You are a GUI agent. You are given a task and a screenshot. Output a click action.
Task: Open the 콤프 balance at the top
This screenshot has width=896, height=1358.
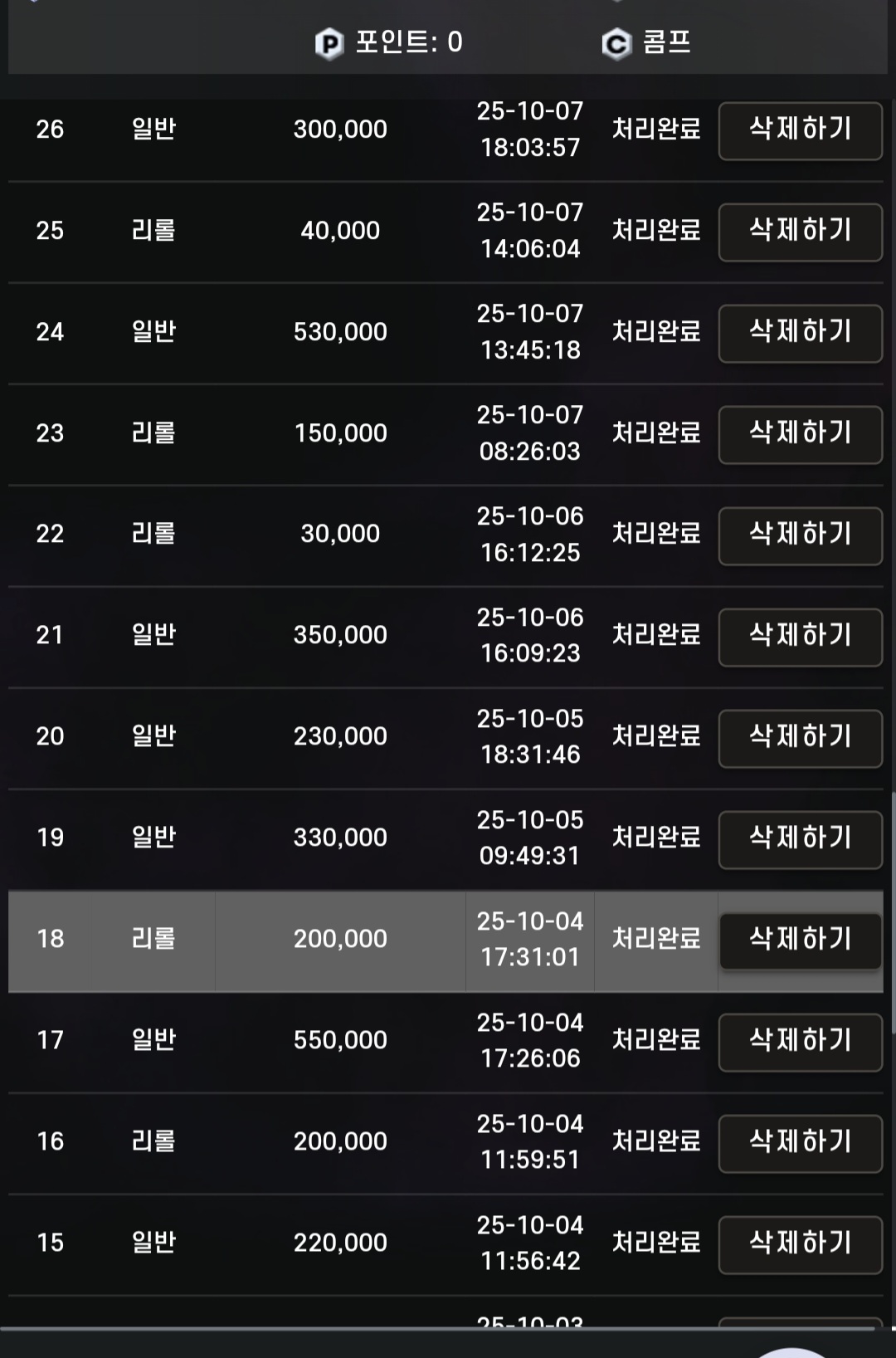click(648, 43)
